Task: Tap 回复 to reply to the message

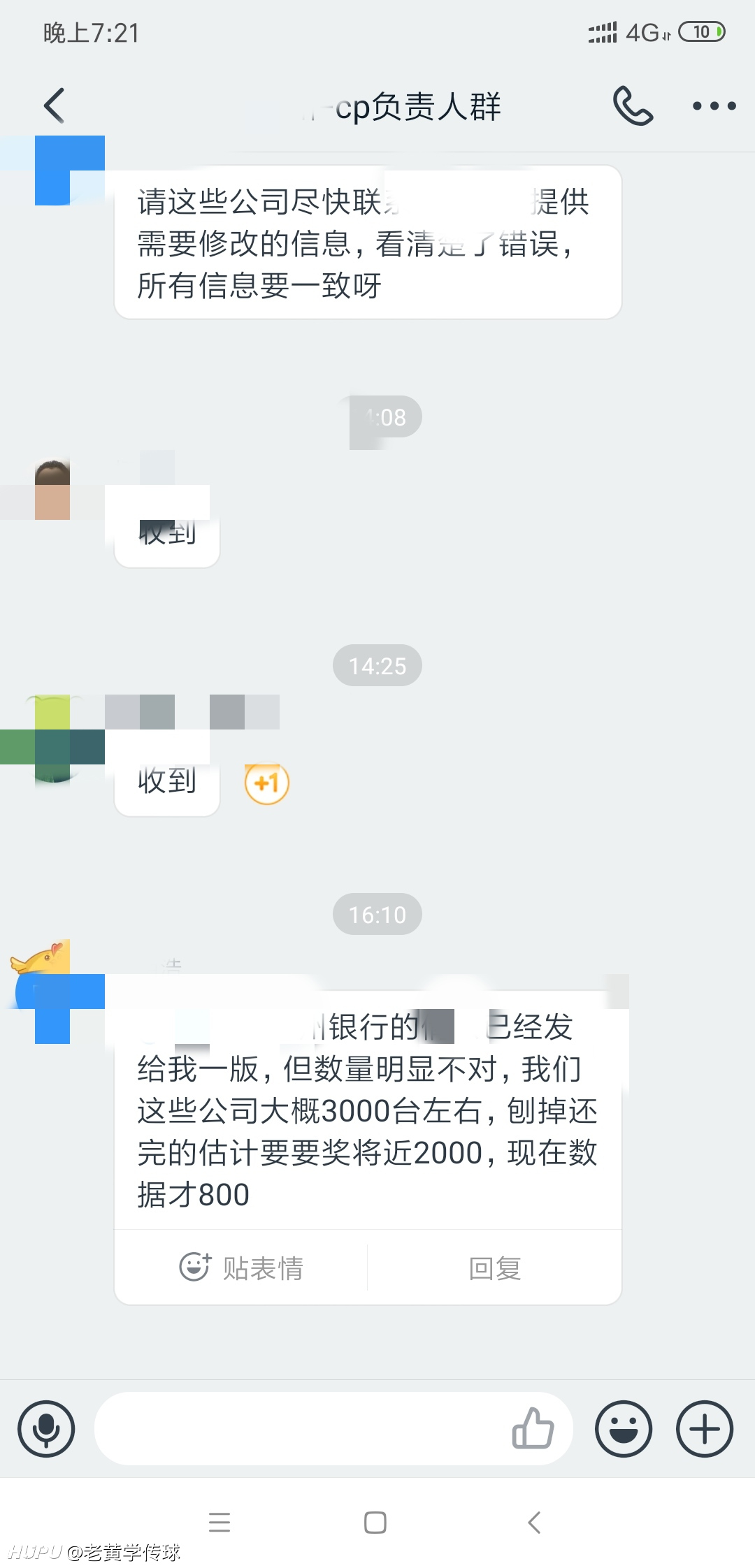Action: (x=495, y=1268)
